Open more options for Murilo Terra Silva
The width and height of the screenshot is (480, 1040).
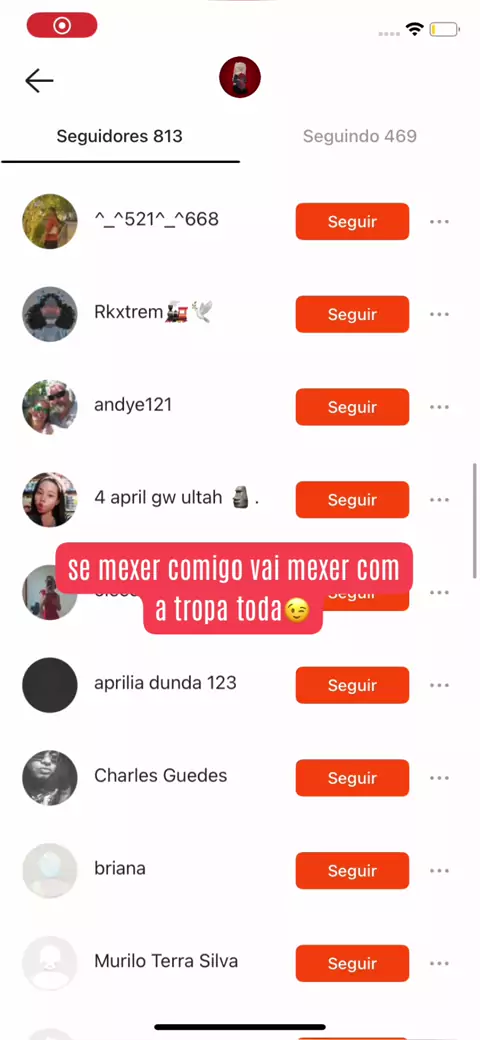(x=440, y=964)
